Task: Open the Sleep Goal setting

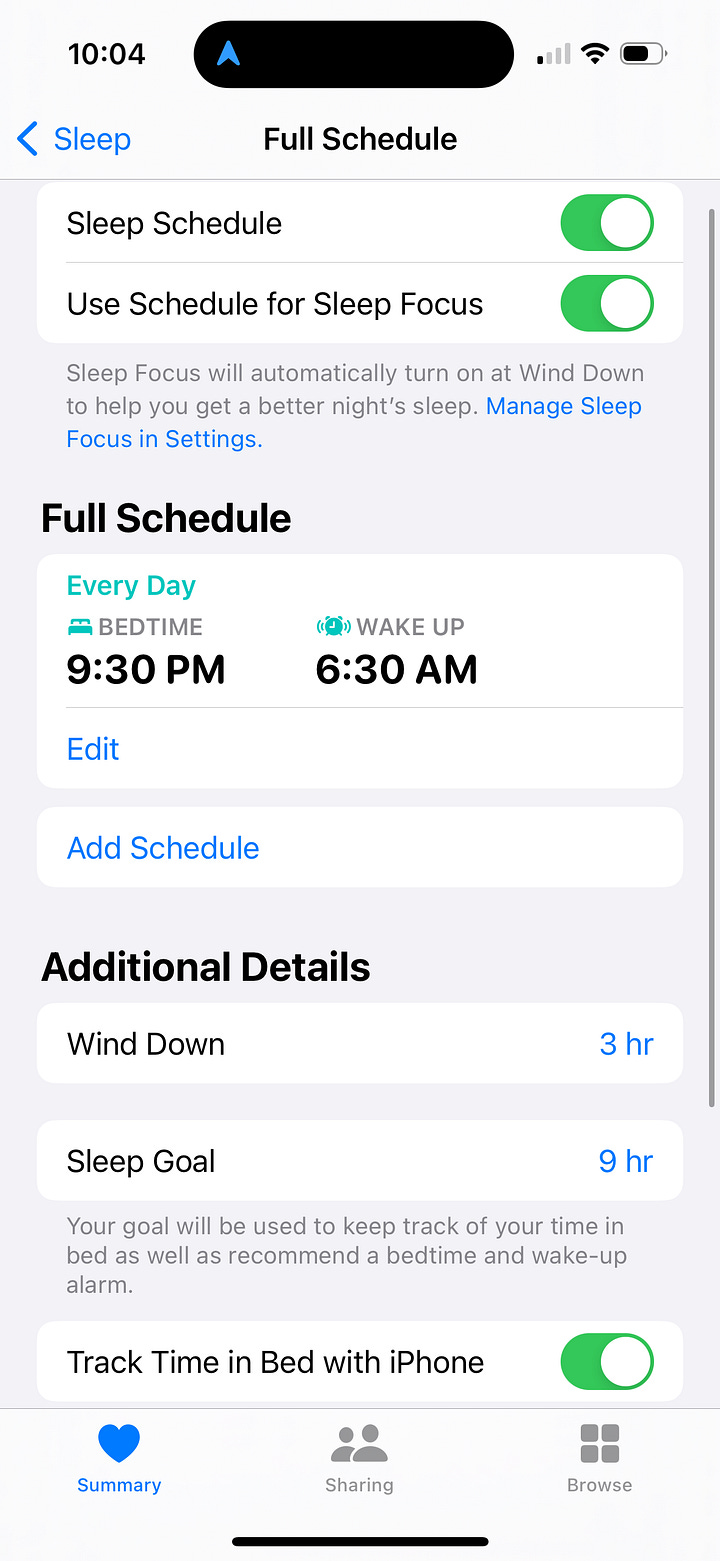Action: tap(360, 1161)
